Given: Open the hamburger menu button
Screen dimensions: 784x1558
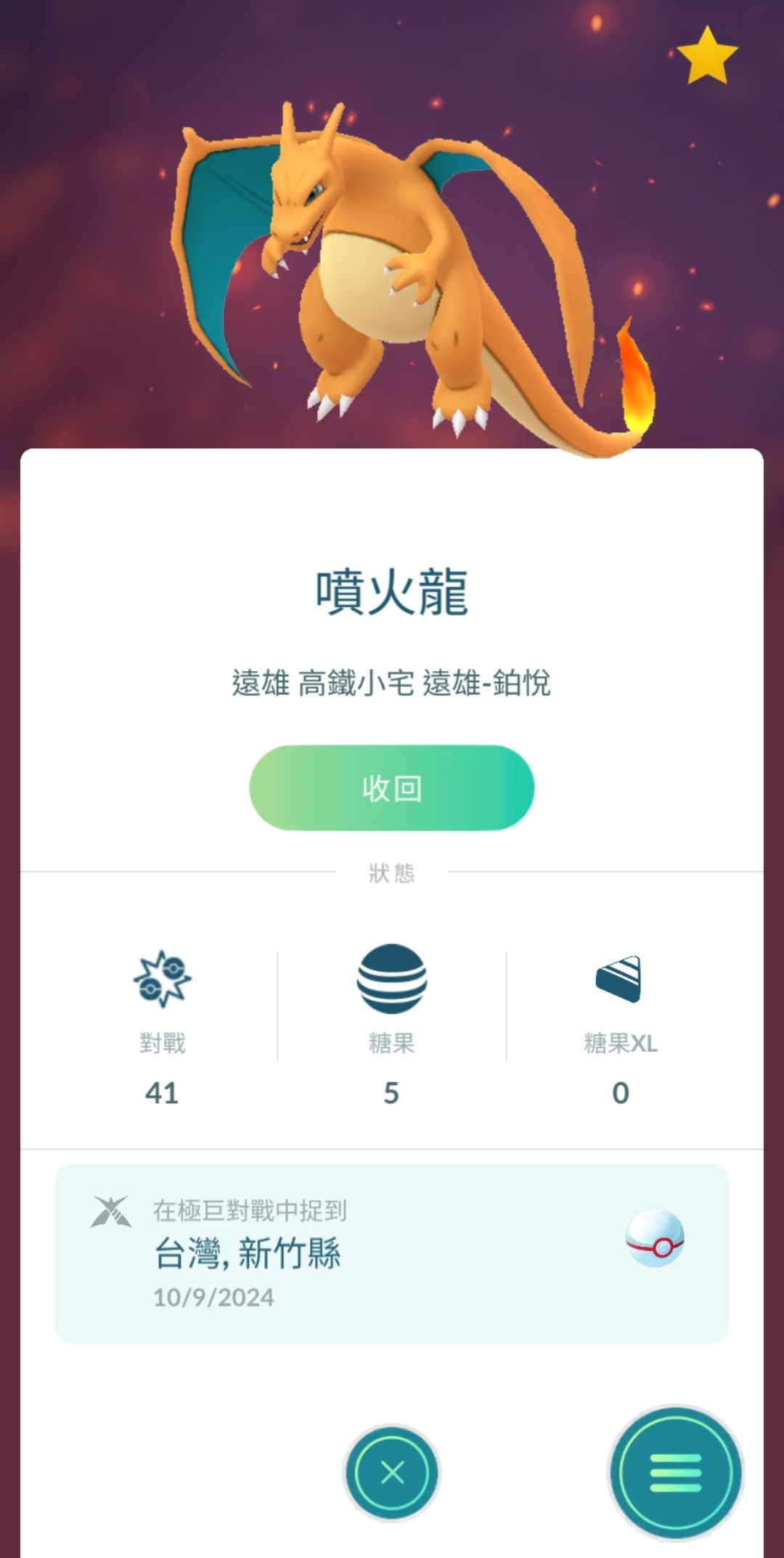Looking at the screenshot, I should coord(675,1472).
